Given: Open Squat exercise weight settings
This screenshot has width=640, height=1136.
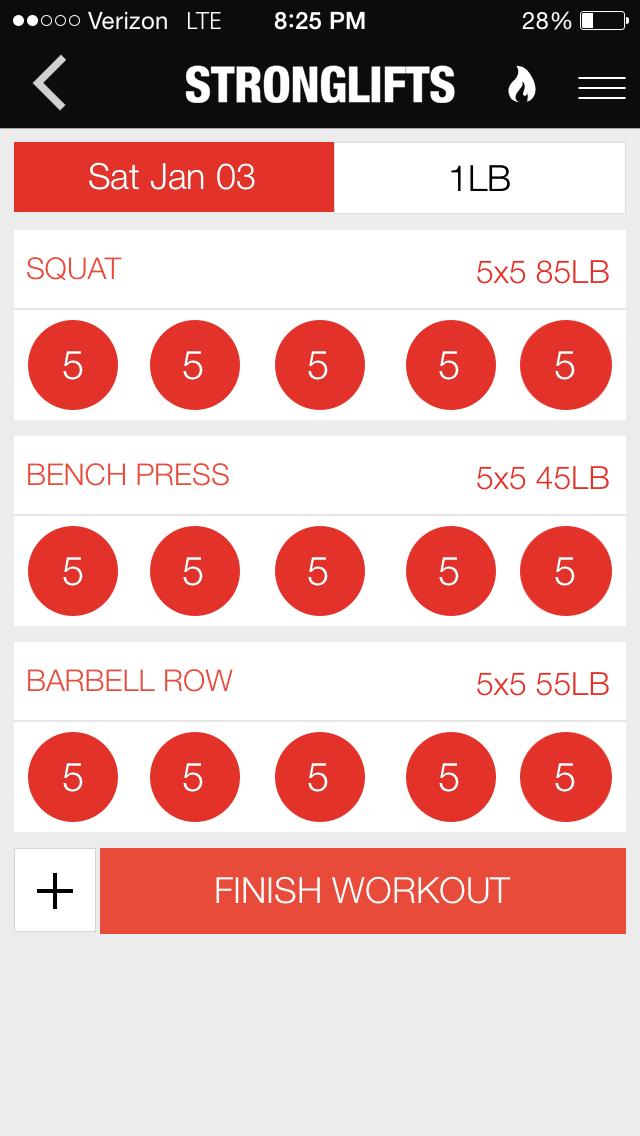Looking at the screenshot, I should (542, 271).
